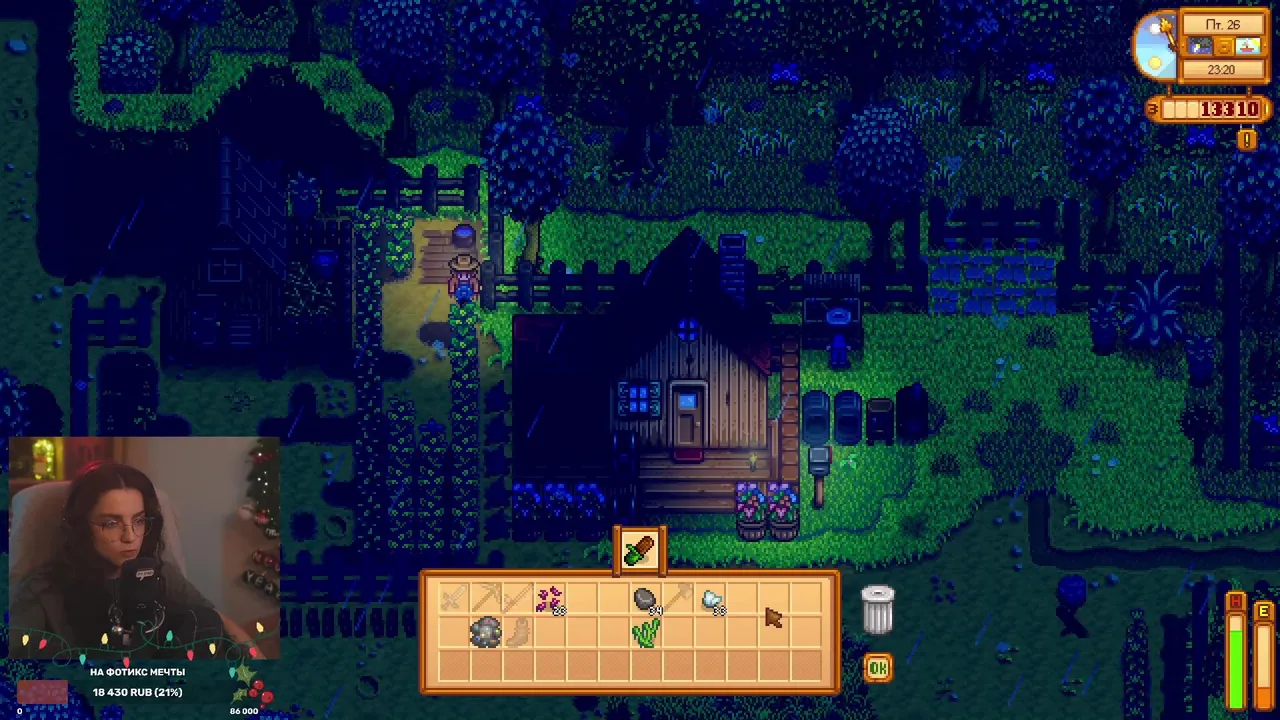Confirm with the OK button

(x=877, y=668)
